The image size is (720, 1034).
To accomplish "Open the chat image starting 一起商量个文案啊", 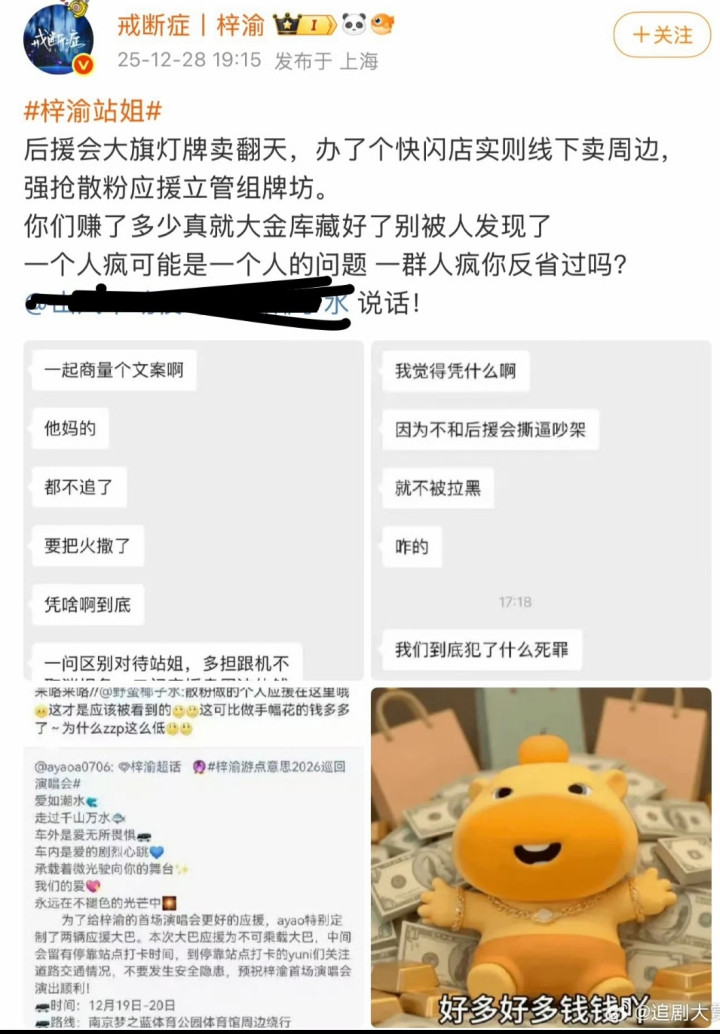I will point(193,510).
